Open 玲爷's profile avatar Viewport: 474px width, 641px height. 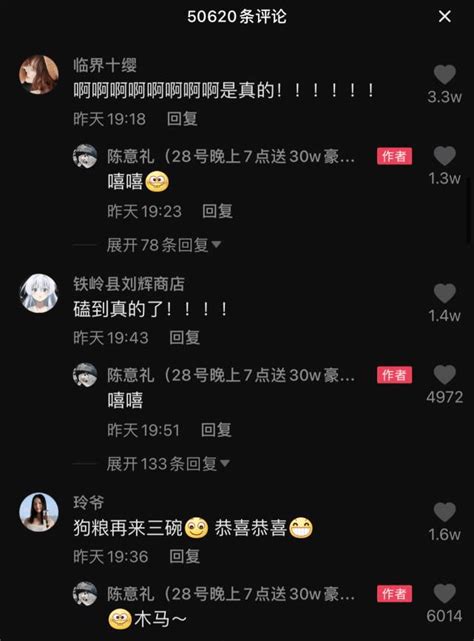pos(39,512)
